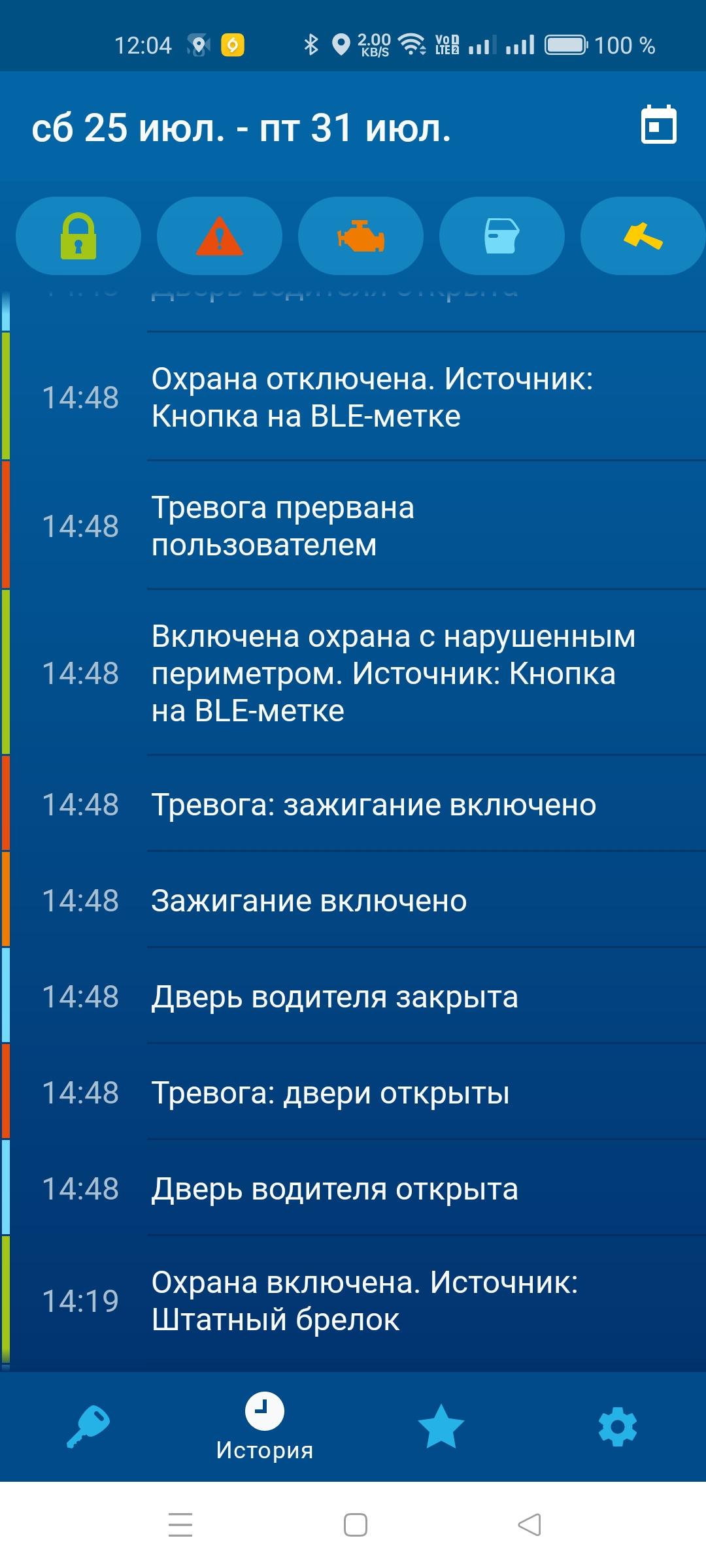Open the key tab in bottom navigation

[x=88, y=1428]
